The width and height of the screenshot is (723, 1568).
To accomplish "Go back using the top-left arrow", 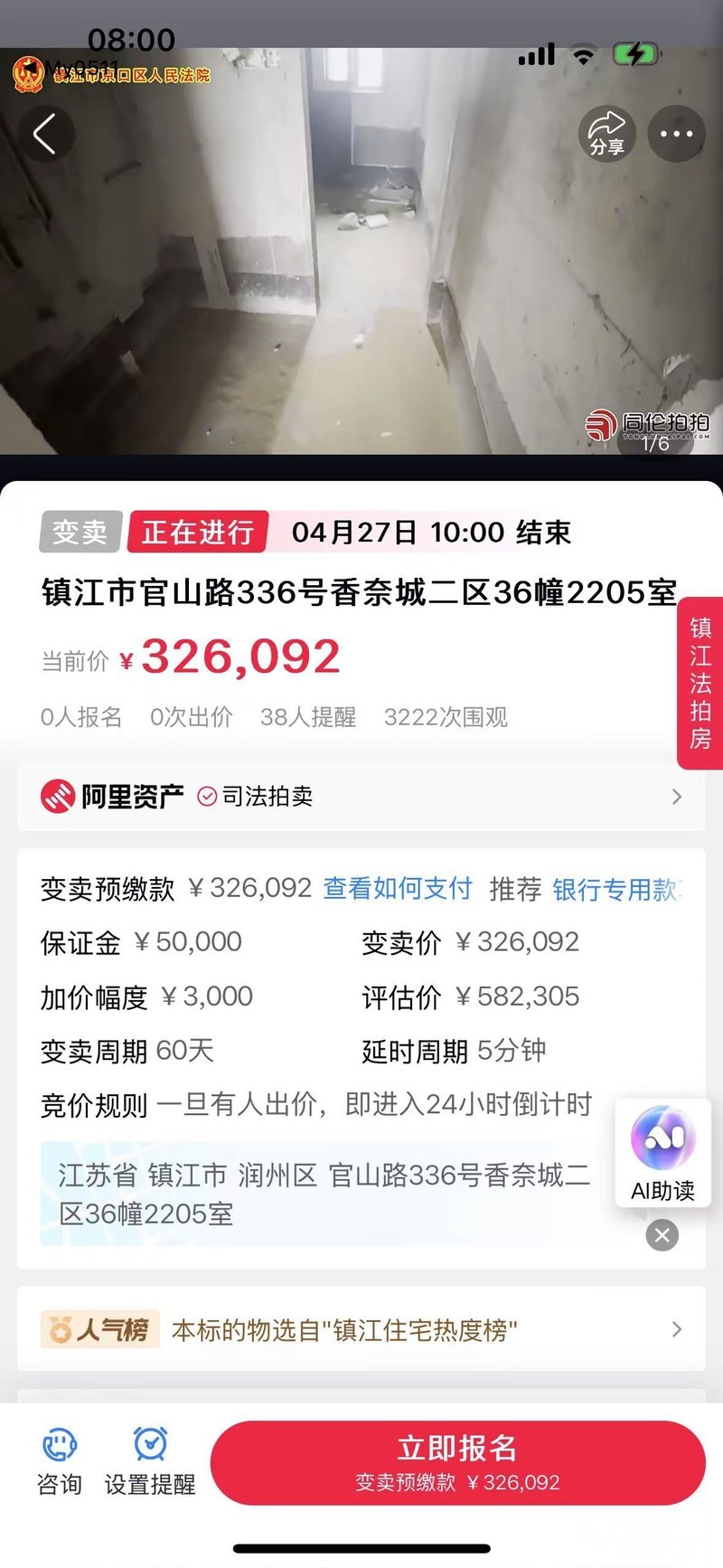I will tap(45, 135).
